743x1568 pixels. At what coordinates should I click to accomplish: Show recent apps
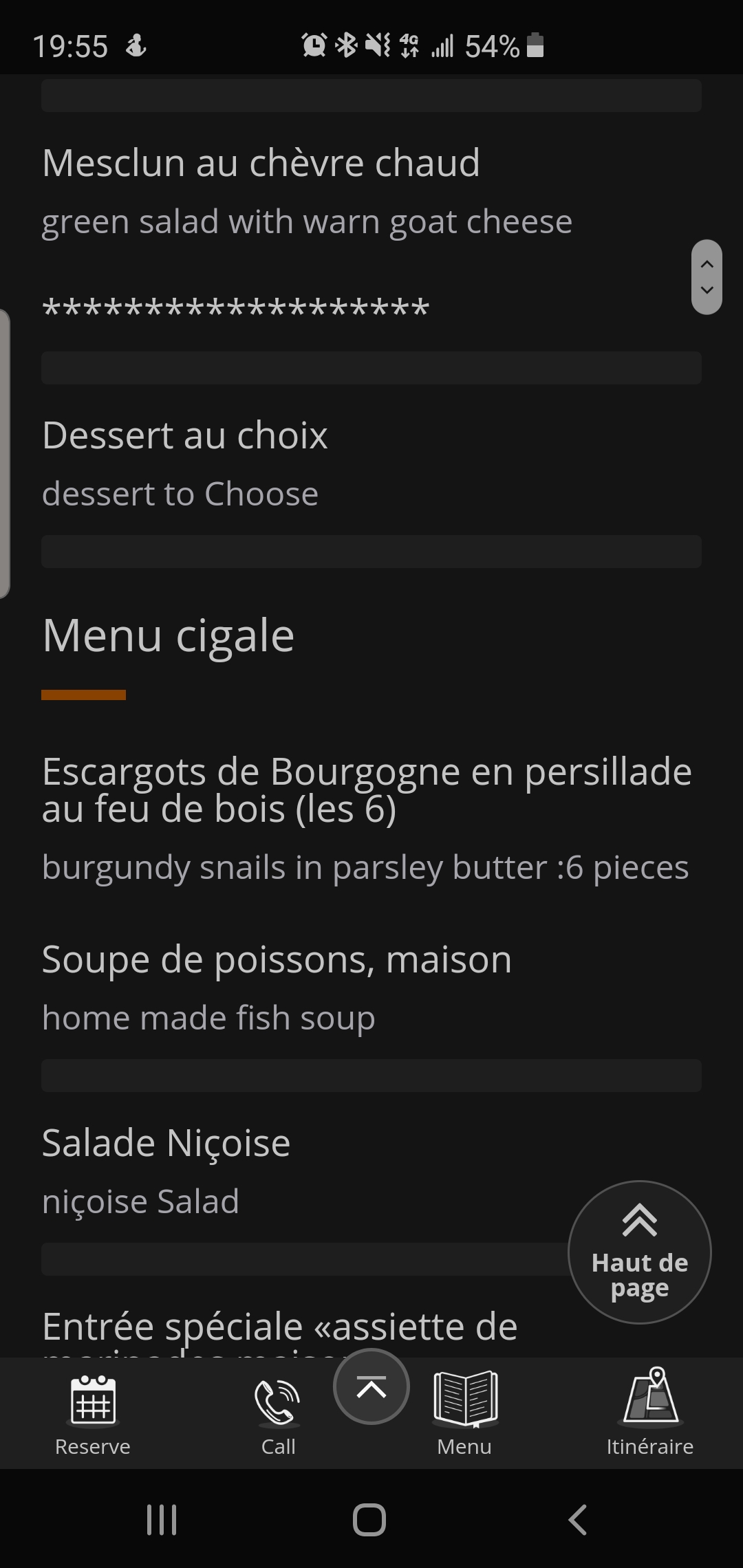tap(162, 1519)
